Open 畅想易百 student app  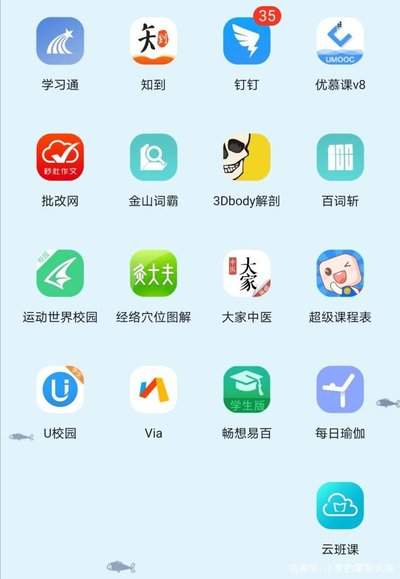click(x=247, y=390)
